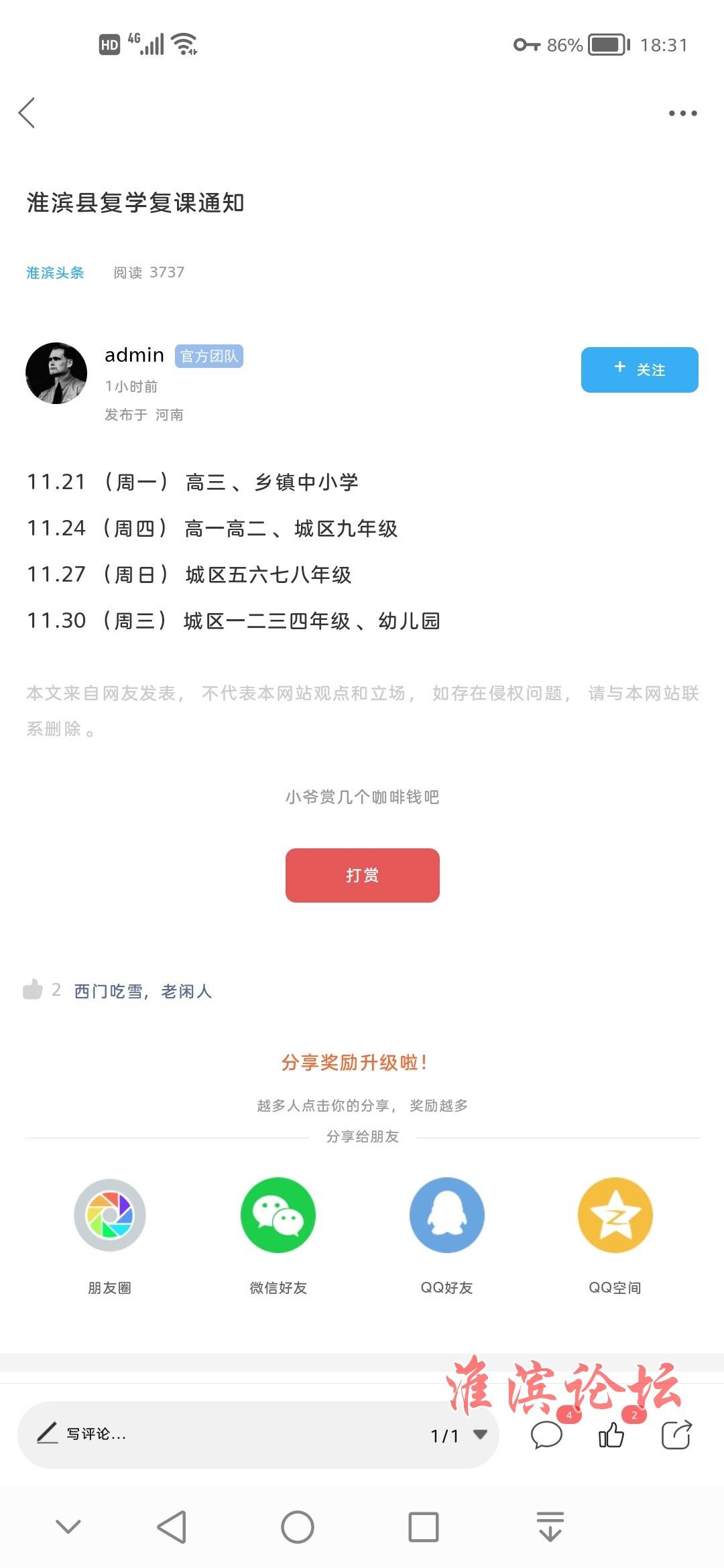Share to QQ空间
Screen dimensions: 724x1568
pos(615,1216)
